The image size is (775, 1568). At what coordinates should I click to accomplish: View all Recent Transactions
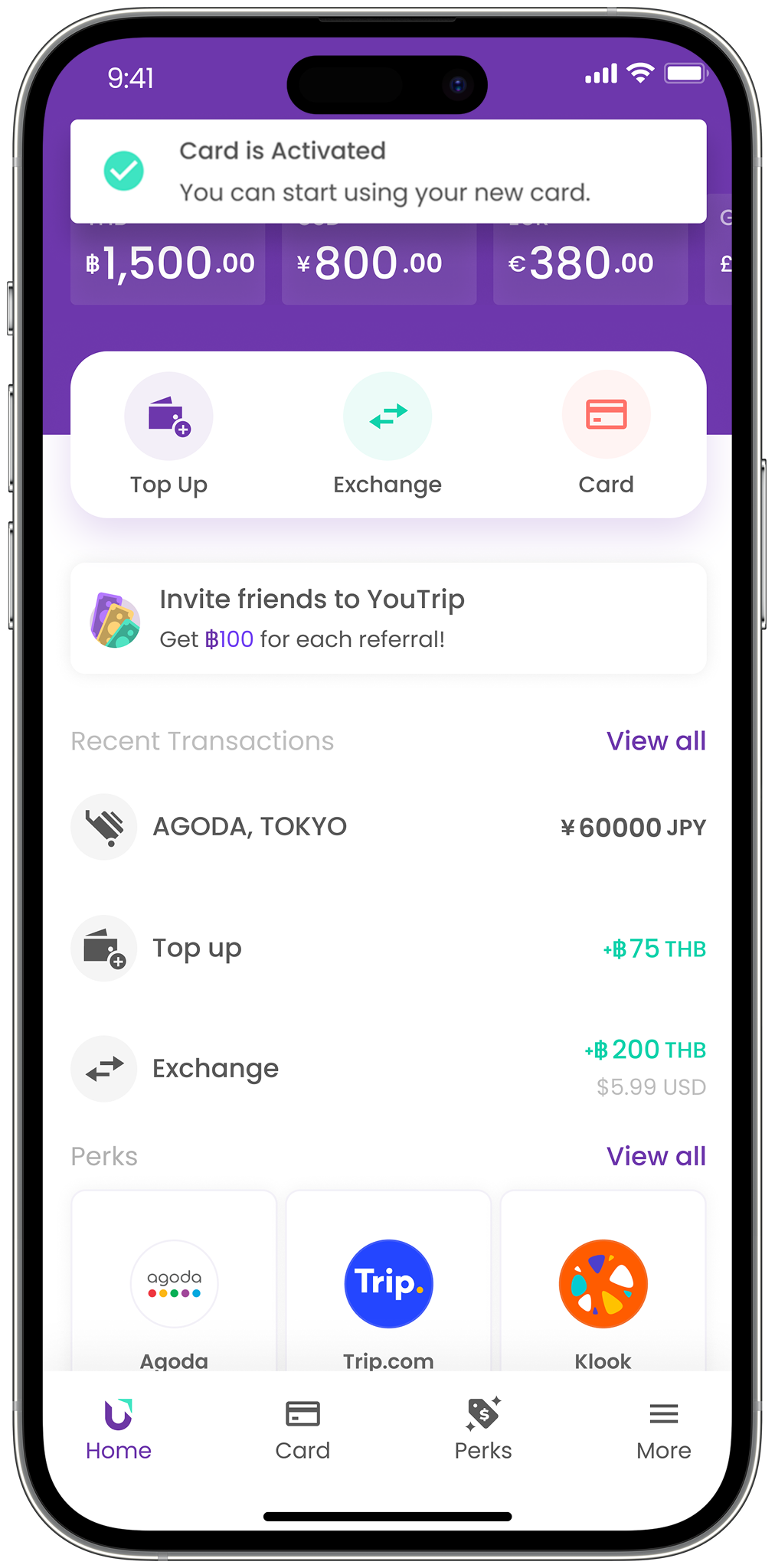(656, 741)
